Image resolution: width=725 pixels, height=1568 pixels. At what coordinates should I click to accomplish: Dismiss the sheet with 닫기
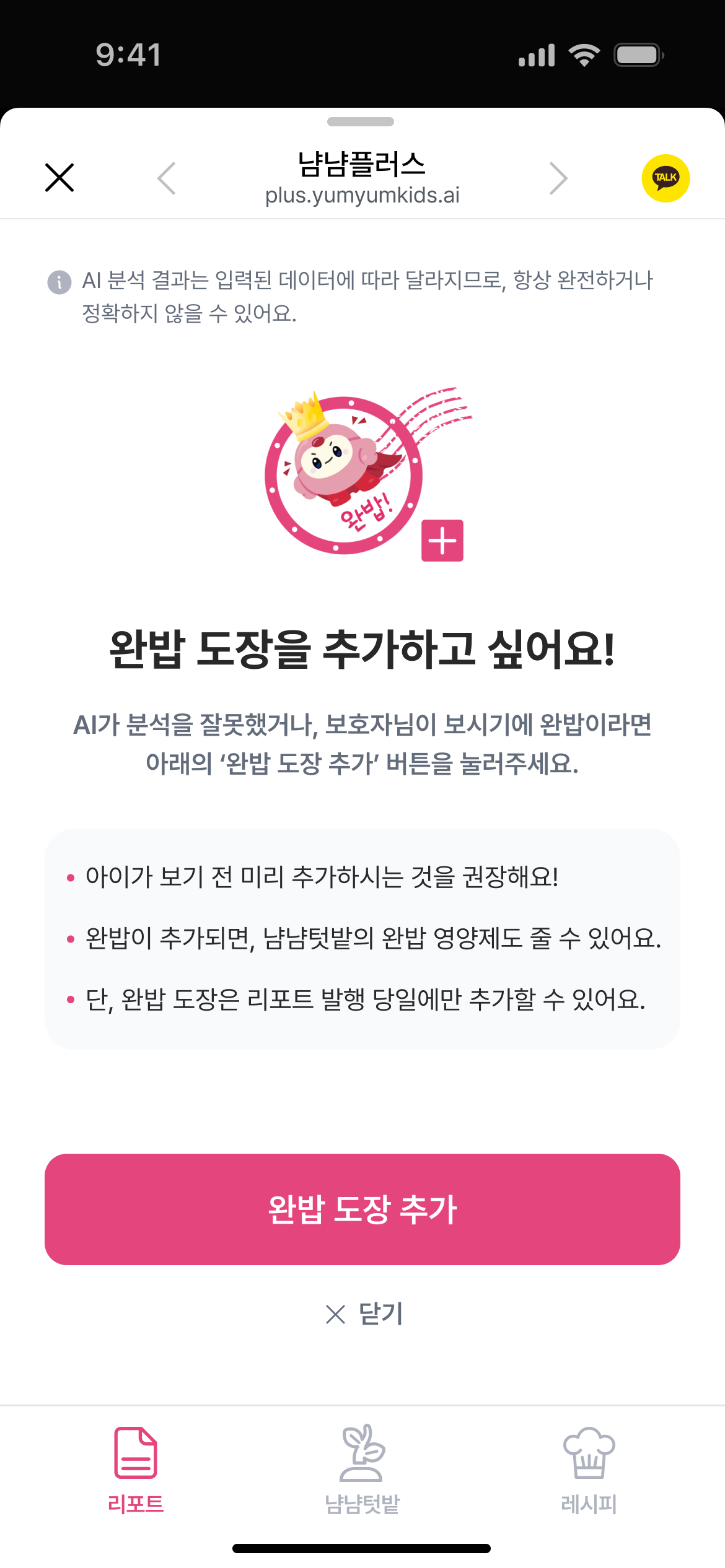click(364, 1313)
